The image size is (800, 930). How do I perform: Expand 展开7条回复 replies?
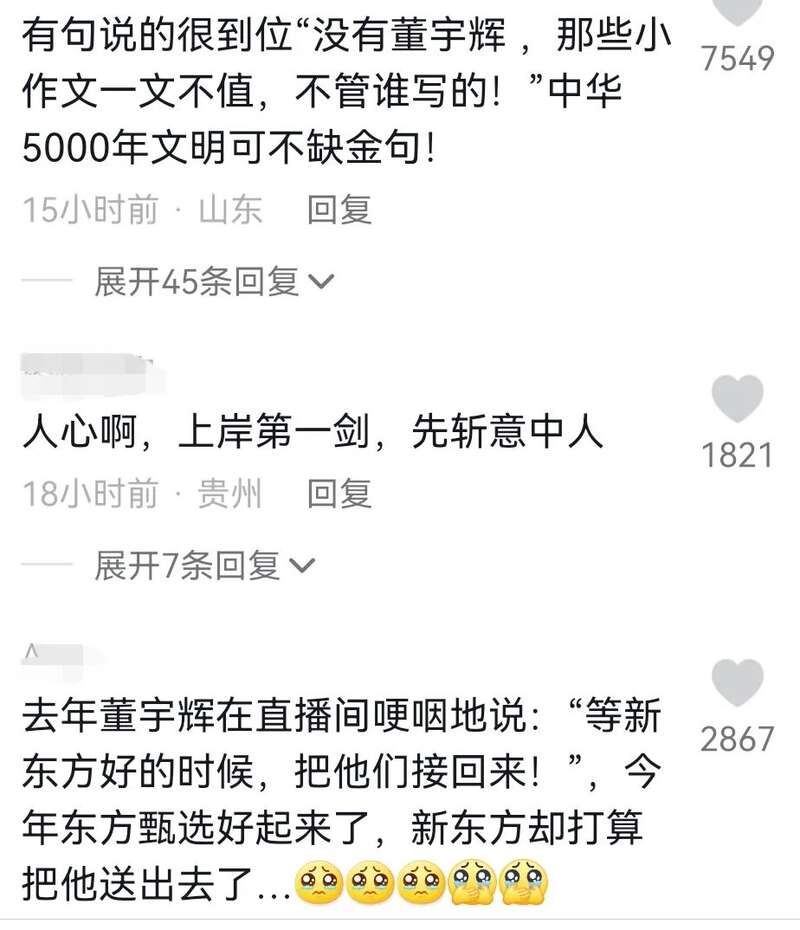click(203, 567)
